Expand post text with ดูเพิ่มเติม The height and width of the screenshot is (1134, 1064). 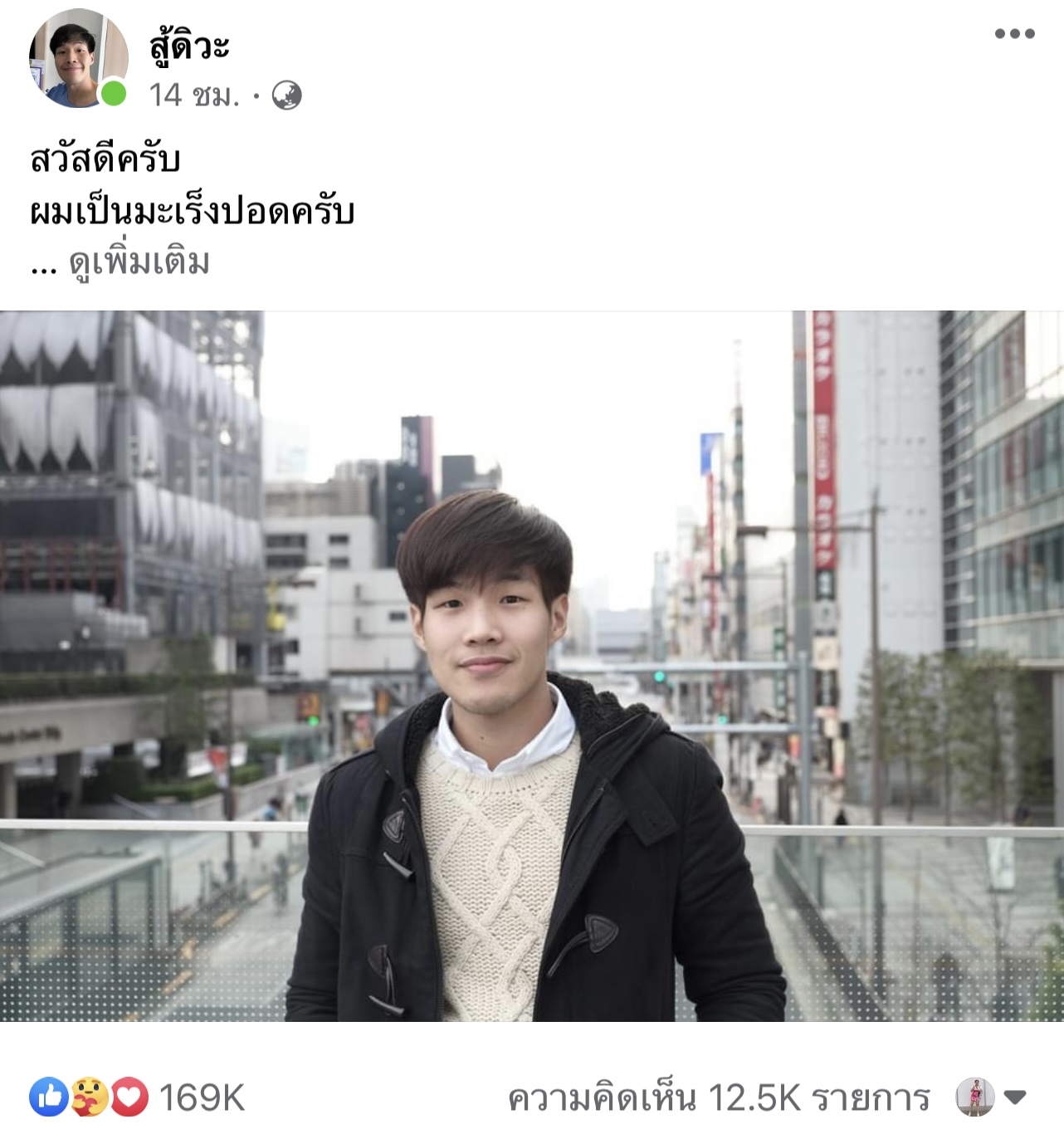[139, 262]
